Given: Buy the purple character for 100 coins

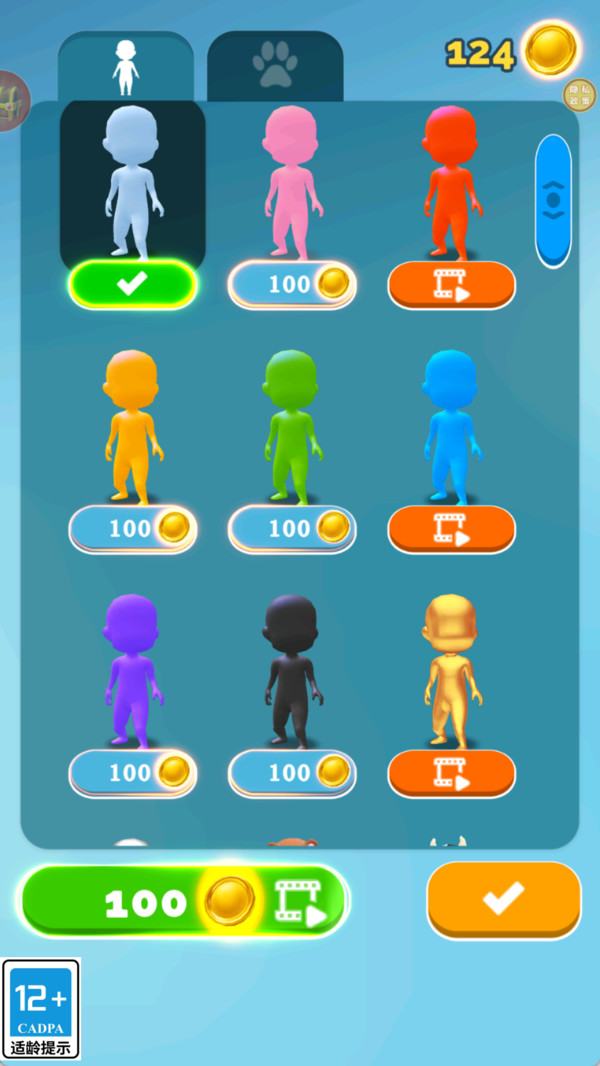Looking at the screenshot, I should 133,773.
